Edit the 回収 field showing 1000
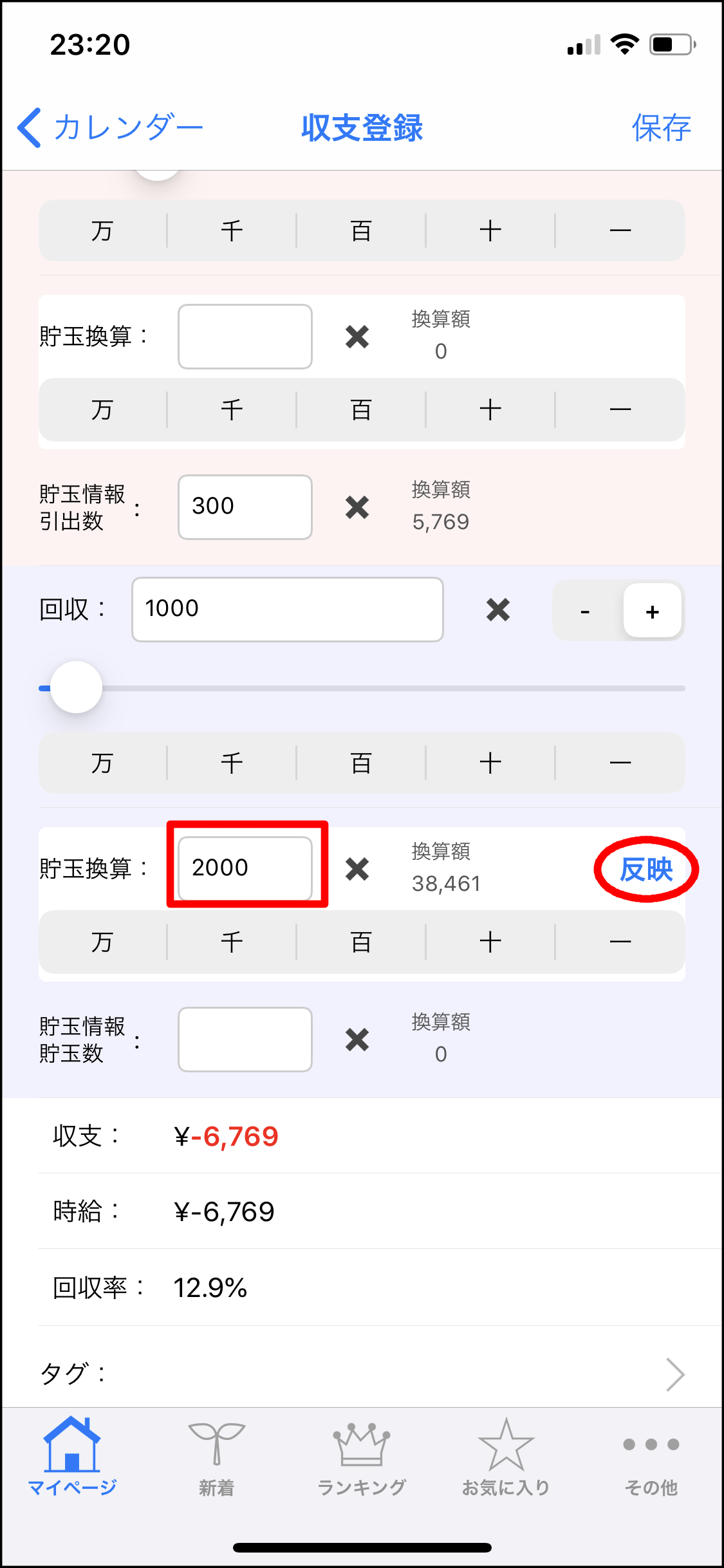 pyautogui.click(x=287, y=609)
